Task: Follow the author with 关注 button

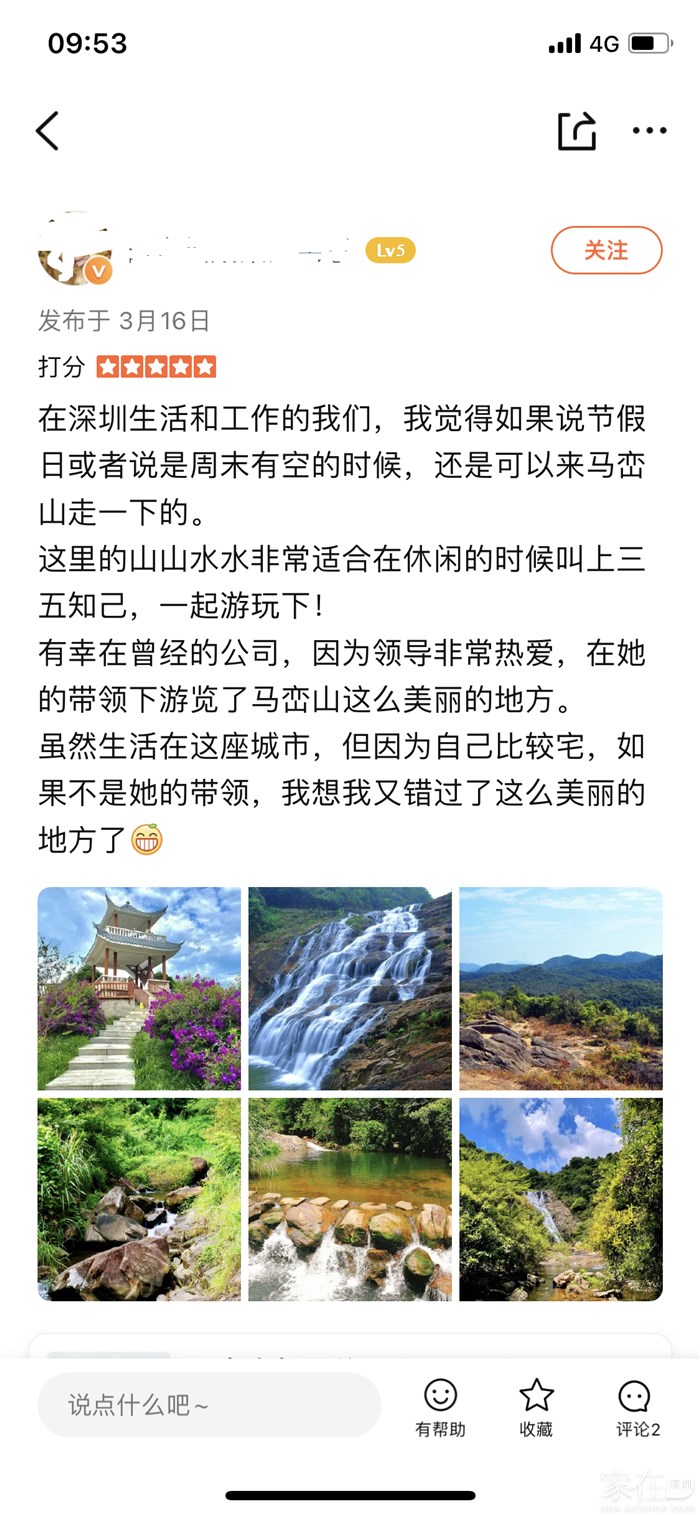Action: 606,250
